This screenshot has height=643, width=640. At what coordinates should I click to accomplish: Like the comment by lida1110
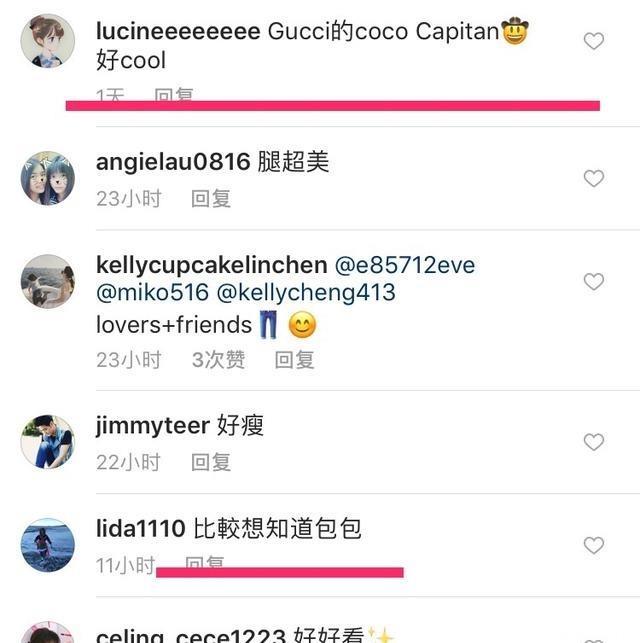click(x=594, y=545)
